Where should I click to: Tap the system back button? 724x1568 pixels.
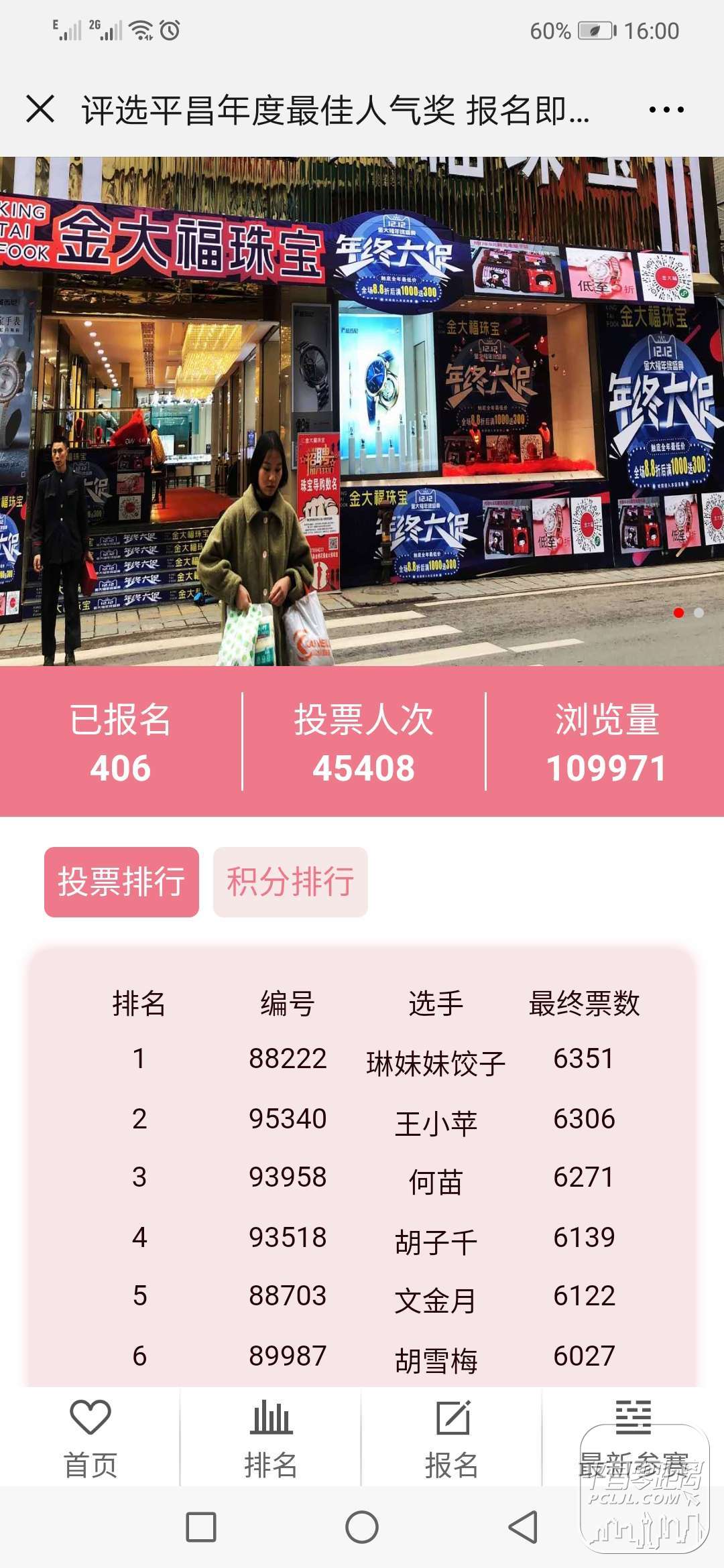(x=523, y=1527)
